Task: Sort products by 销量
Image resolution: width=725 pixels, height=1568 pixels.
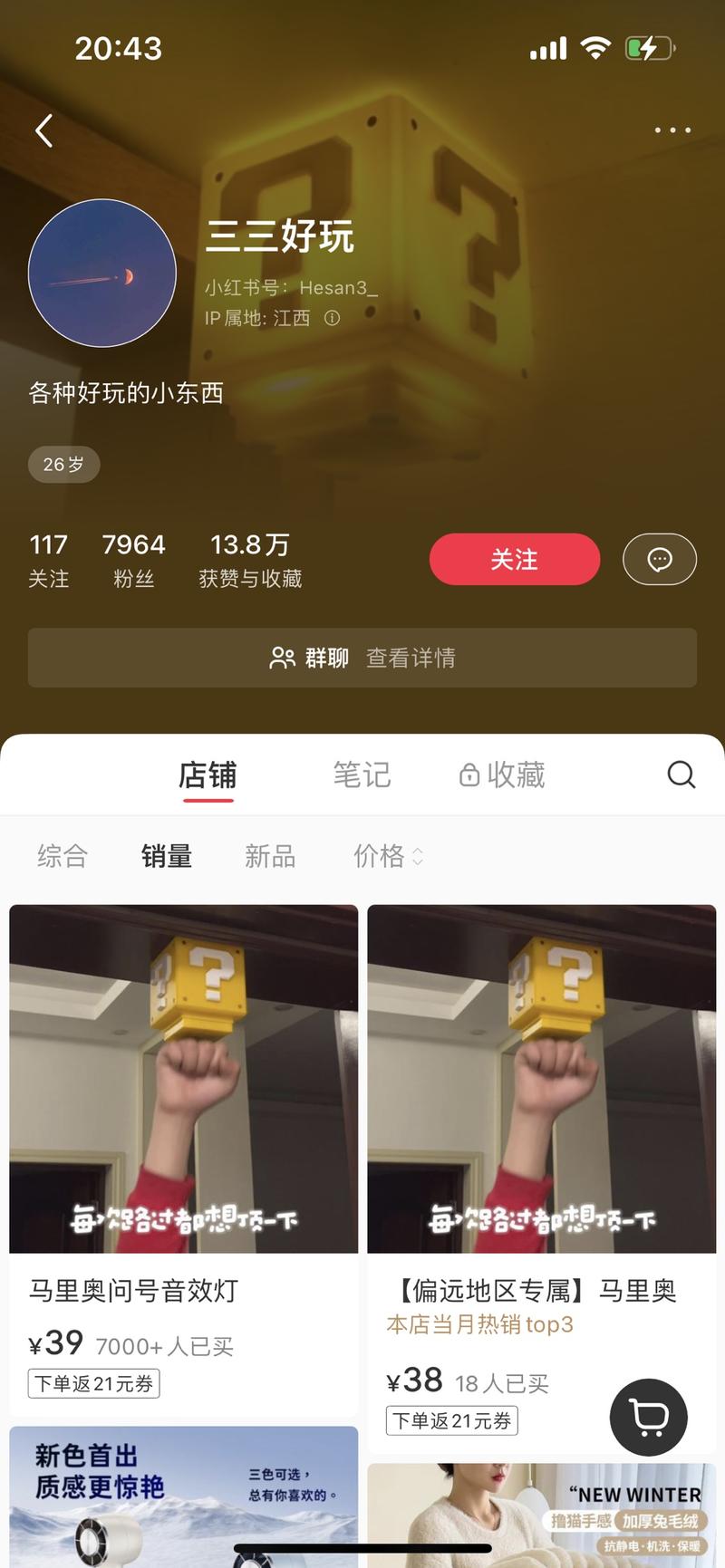Action: point(167,856)
